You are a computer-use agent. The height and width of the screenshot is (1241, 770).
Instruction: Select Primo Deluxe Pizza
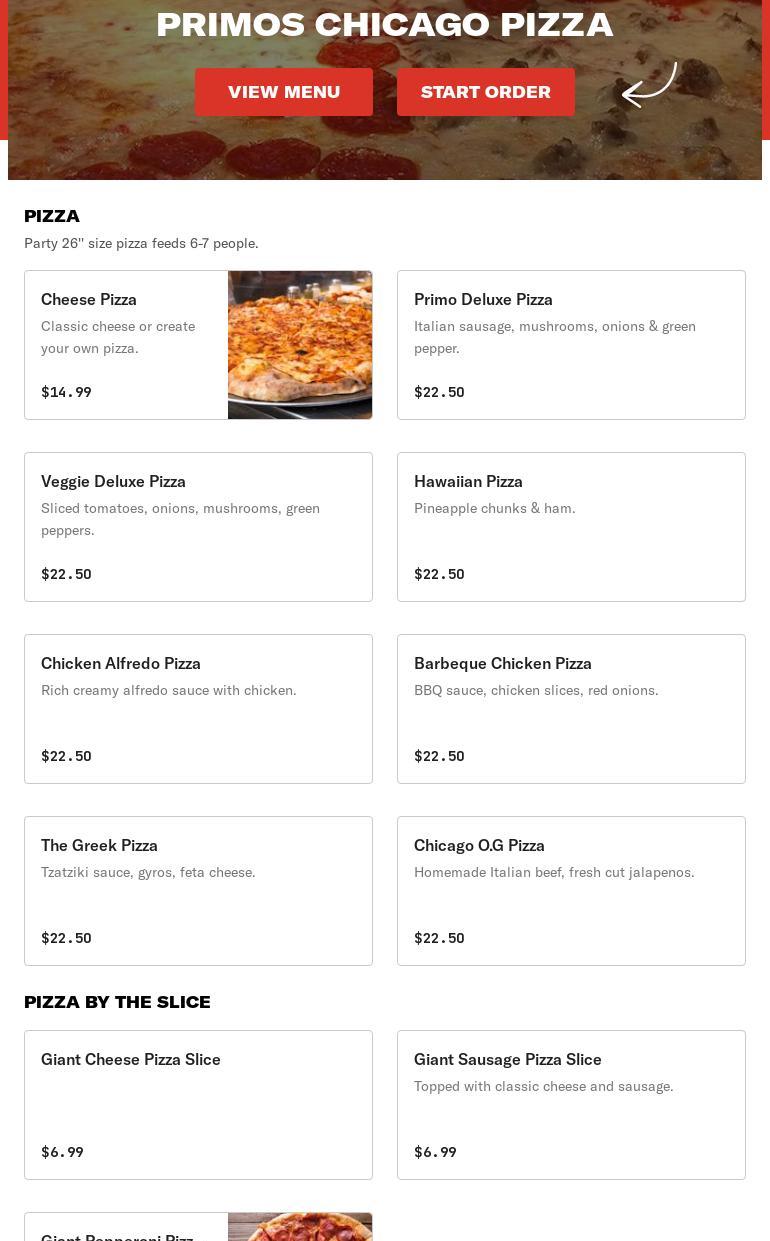tap(571, 345)
